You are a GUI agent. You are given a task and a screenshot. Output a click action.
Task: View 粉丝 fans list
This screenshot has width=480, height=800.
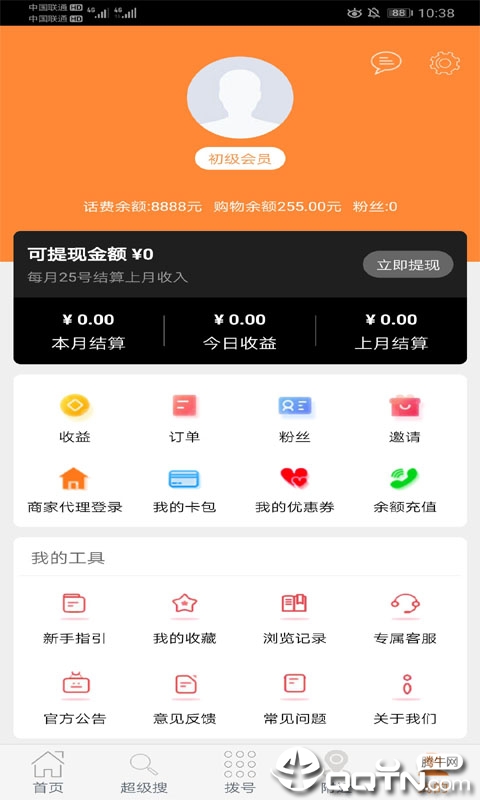[294, 419]
